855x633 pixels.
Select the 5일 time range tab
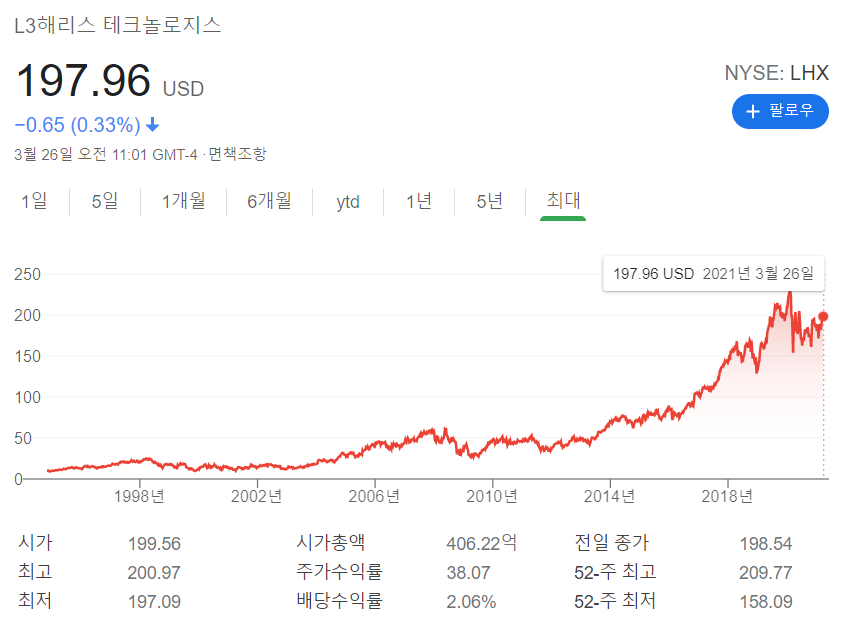pos(105,201)
